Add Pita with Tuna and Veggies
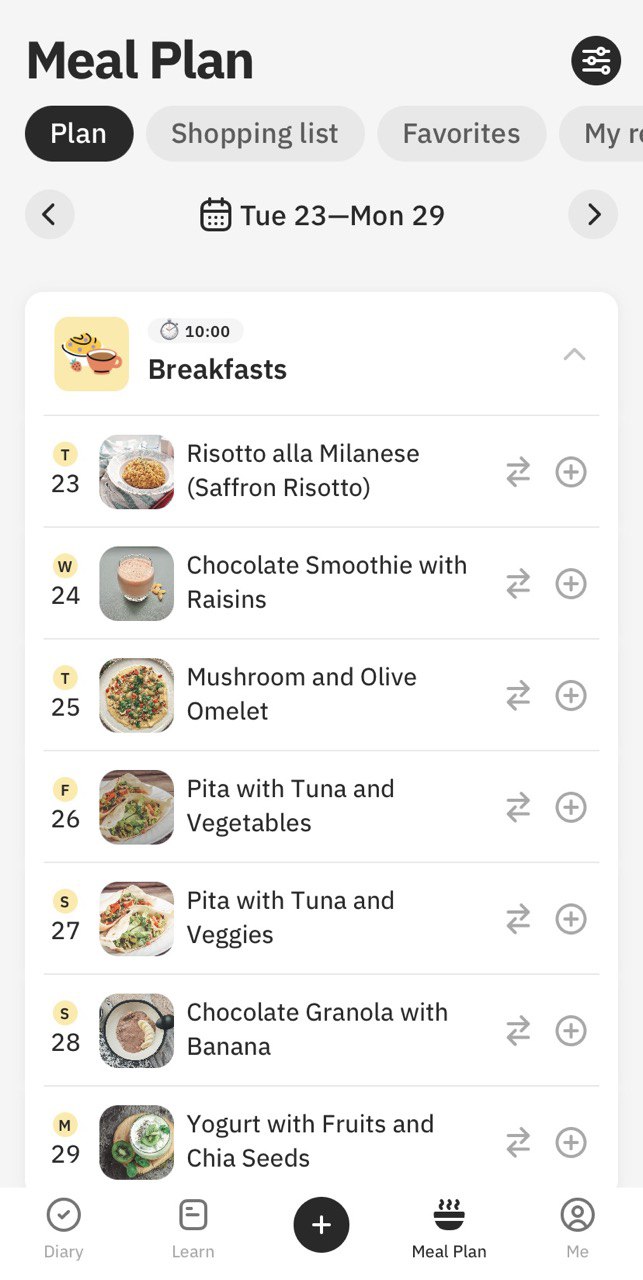This screenshot has width=643, height=1280. 571,919
